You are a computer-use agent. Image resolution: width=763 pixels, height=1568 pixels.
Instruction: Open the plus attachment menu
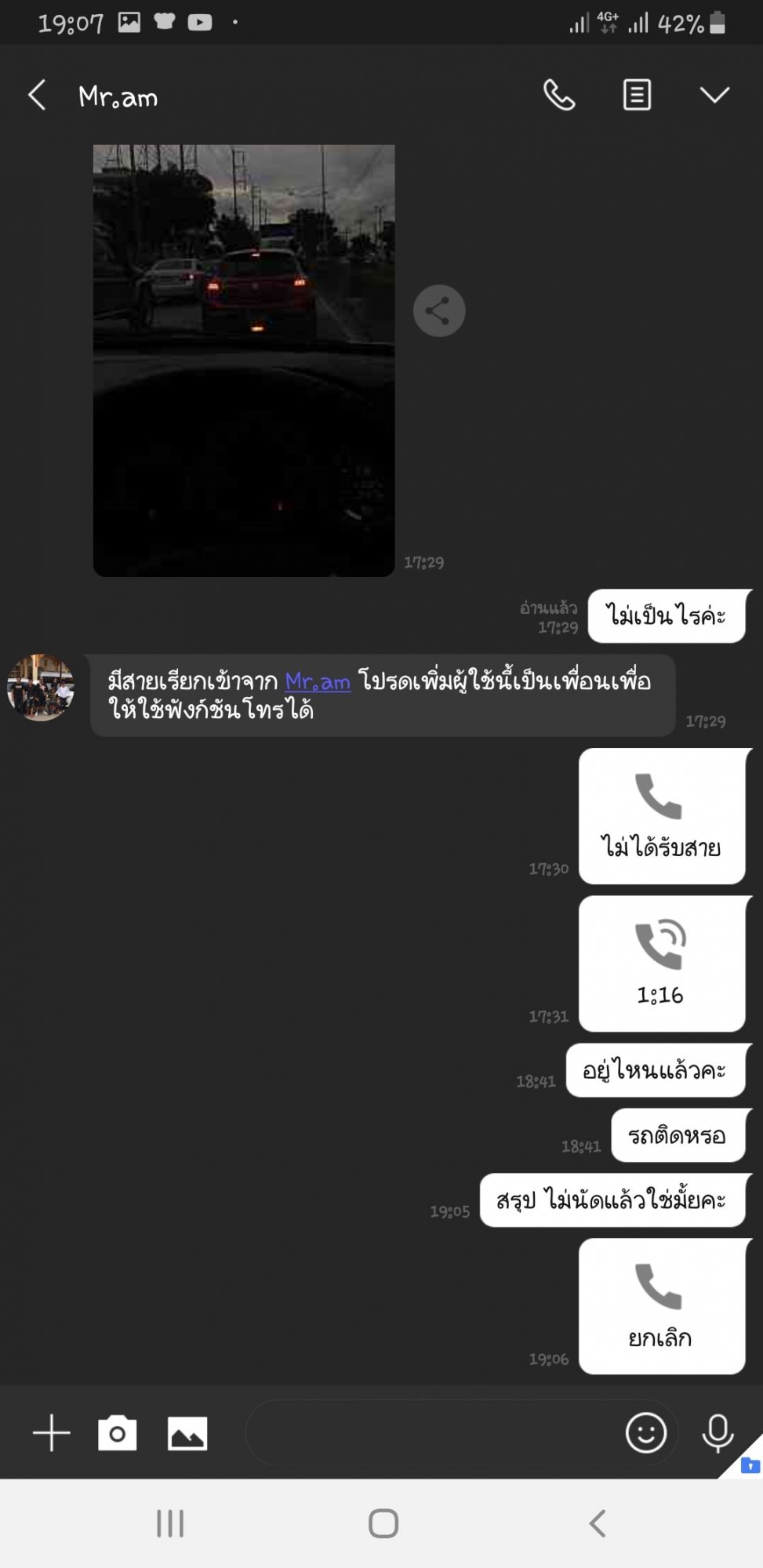click(x=52, y=1433)
